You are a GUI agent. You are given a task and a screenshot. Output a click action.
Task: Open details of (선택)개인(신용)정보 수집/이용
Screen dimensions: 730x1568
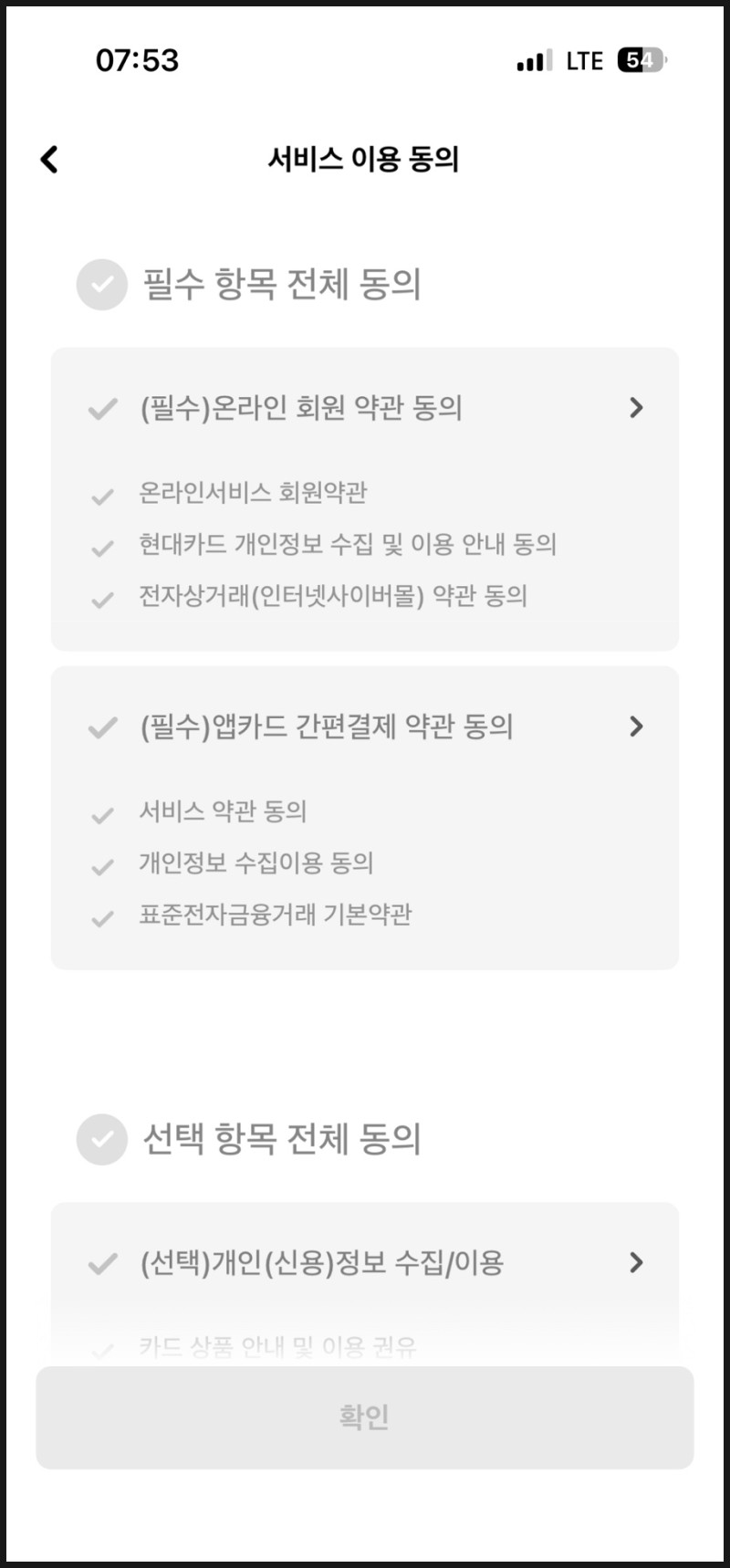click(636, 1263)
